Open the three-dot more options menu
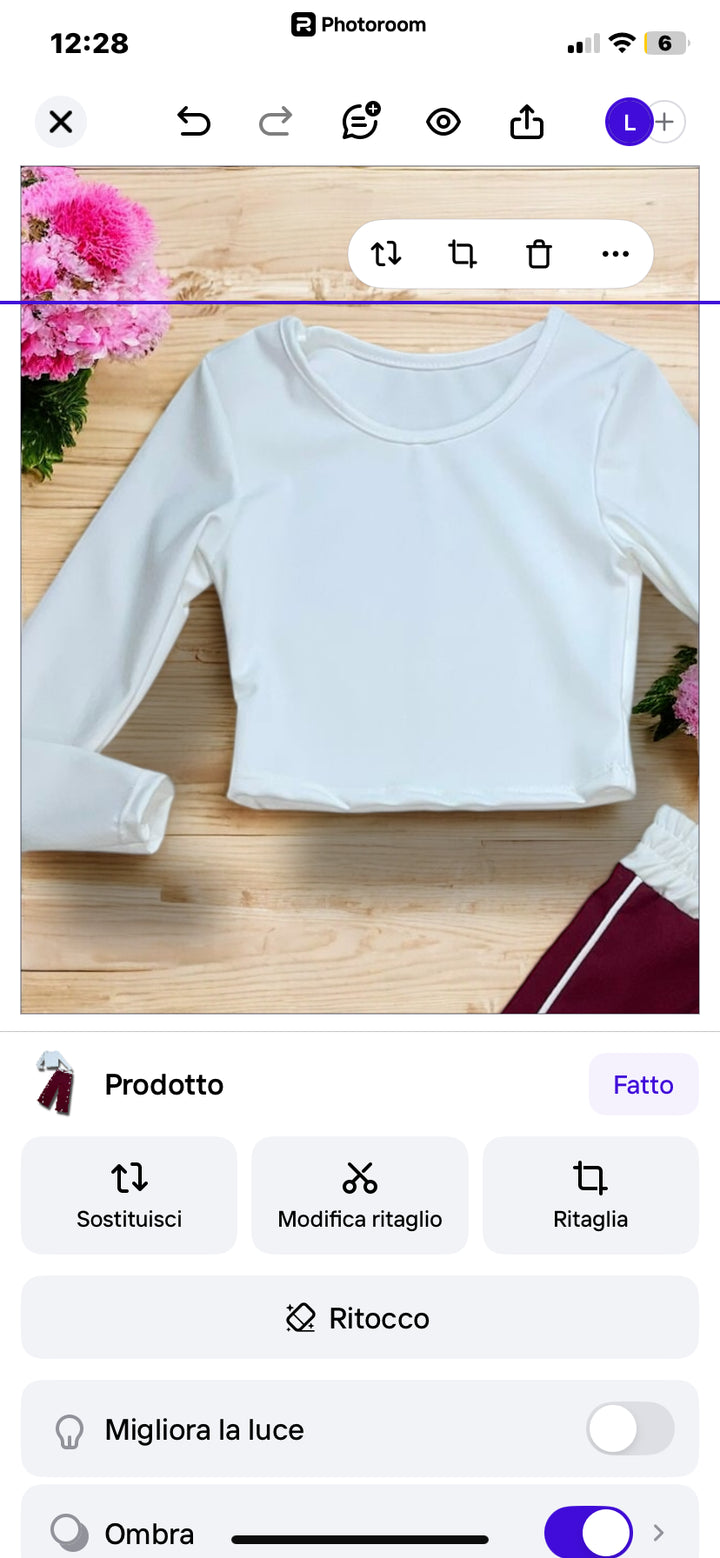The height and width of the screenshot is (1558, 720). 615,254
